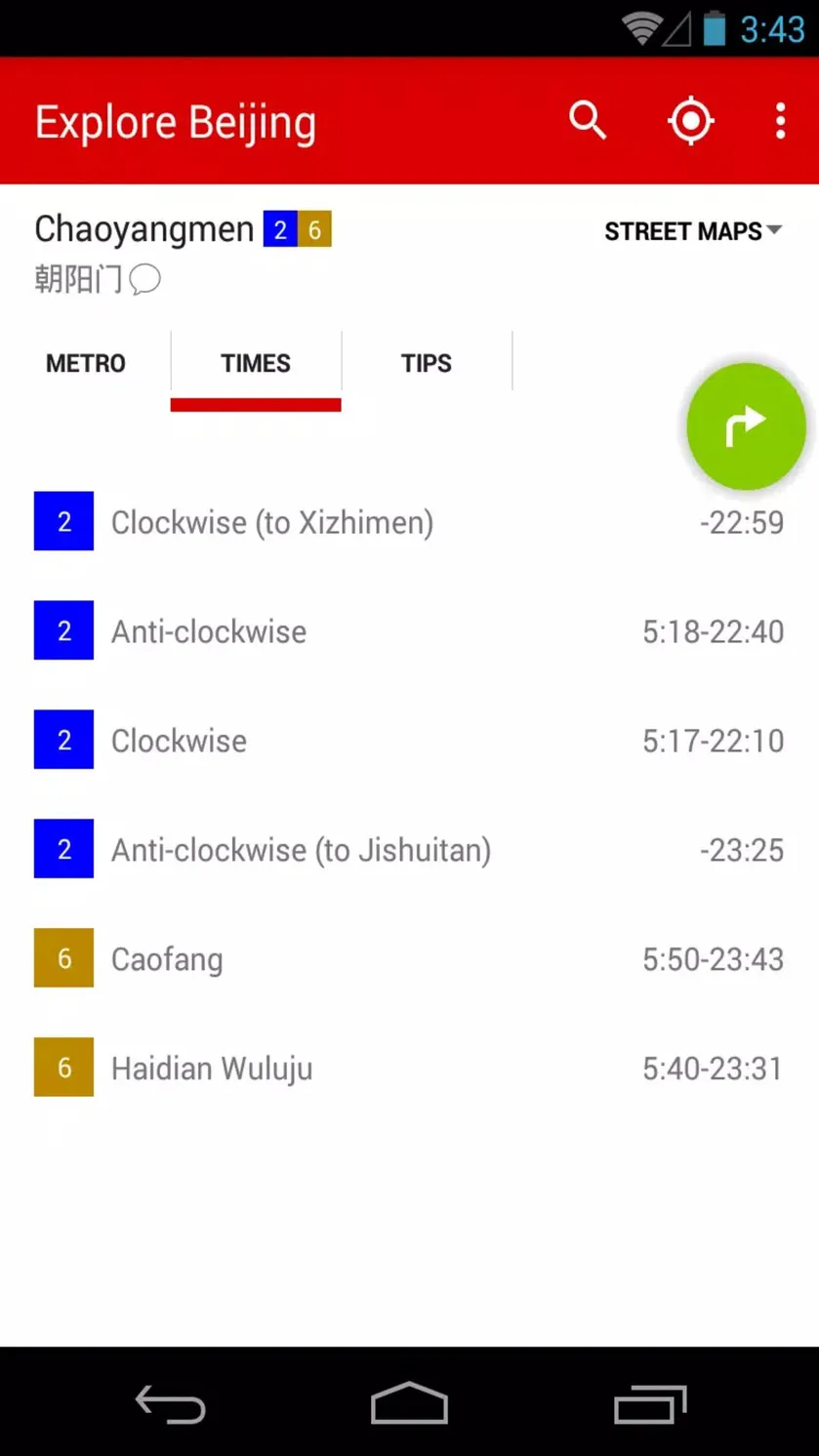819x1456 pixels.
Task: Tap the green directions floating button
Action: click(x=746, y=425)
